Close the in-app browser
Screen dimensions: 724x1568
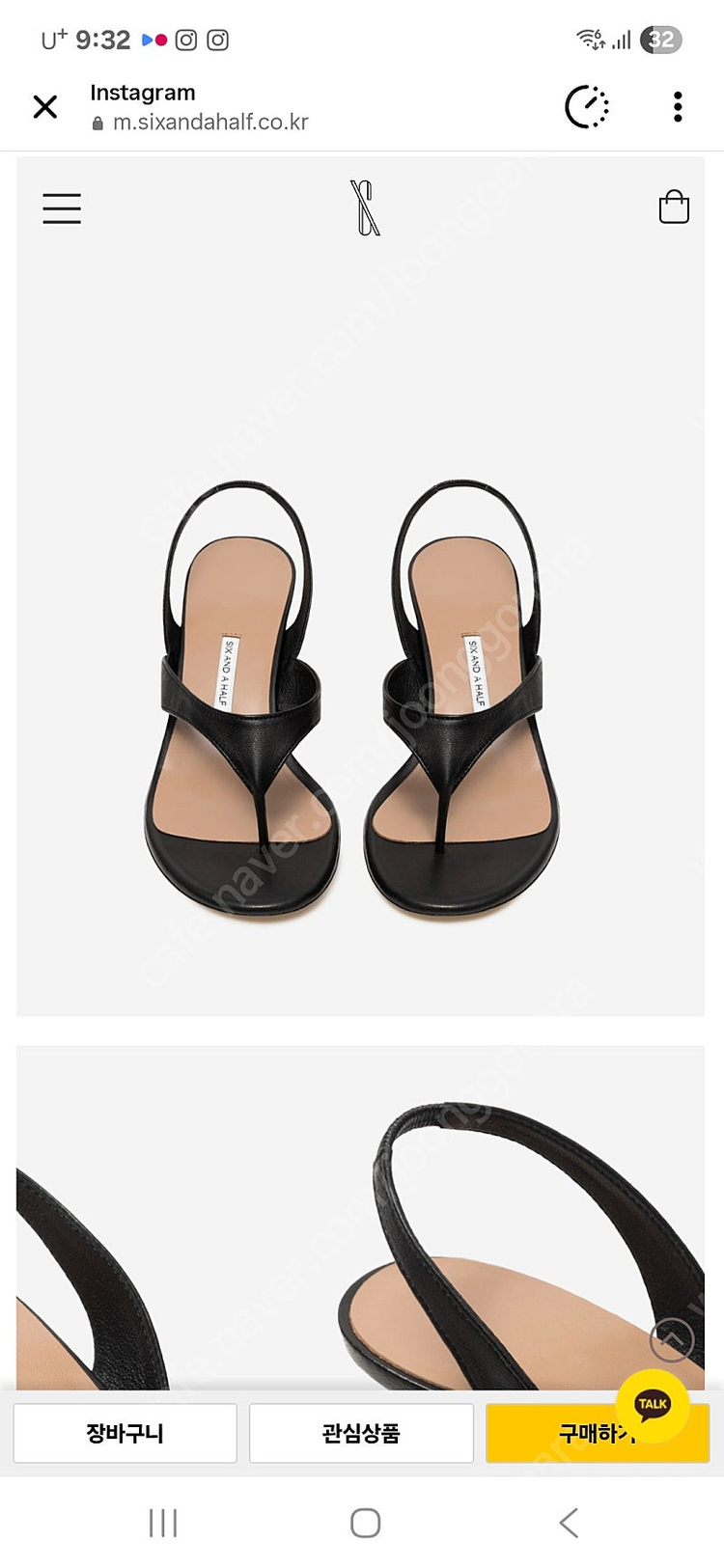[x=45, y=106]
